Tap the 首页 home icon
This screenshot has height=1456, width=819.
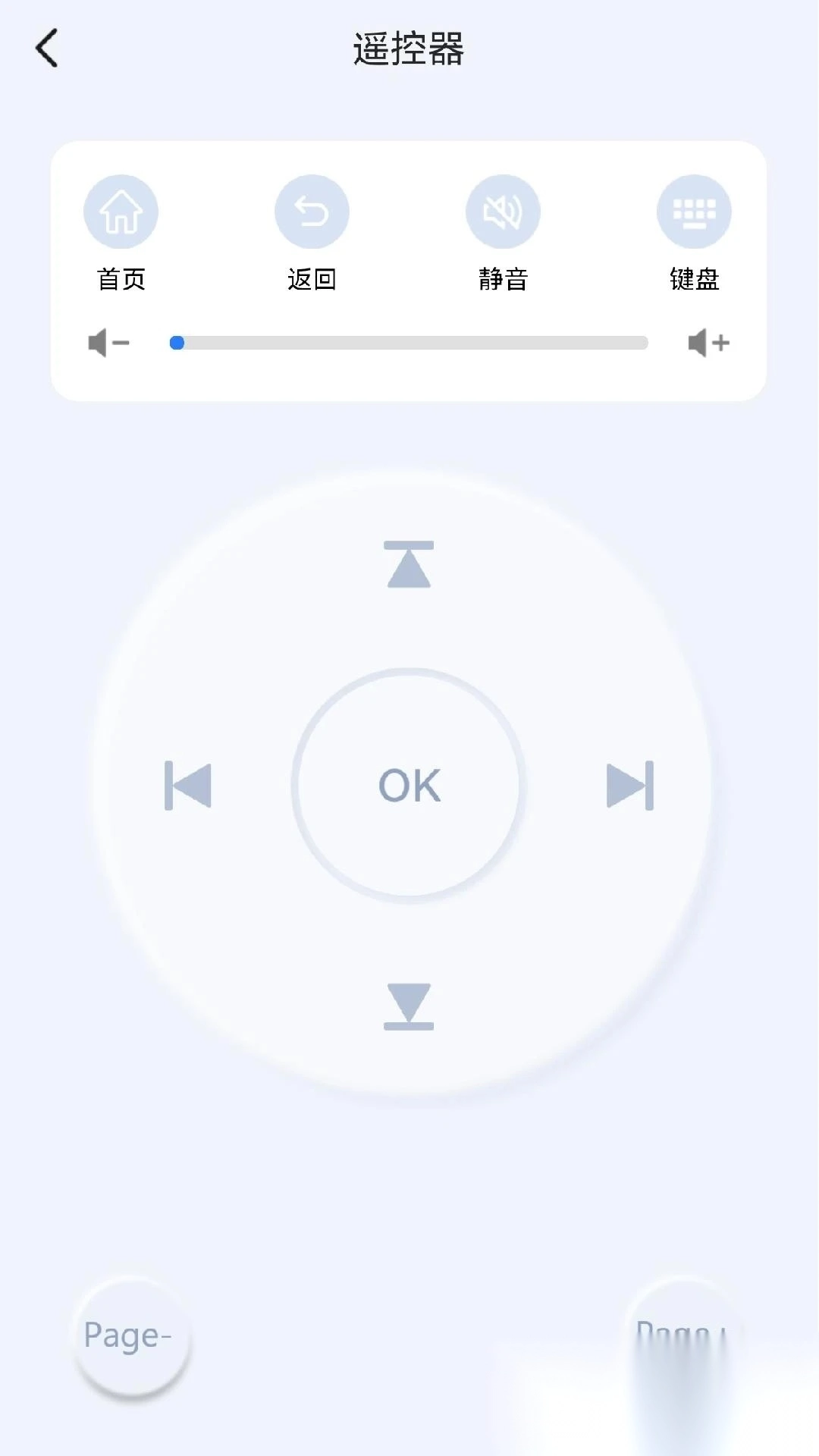point(121,212)
